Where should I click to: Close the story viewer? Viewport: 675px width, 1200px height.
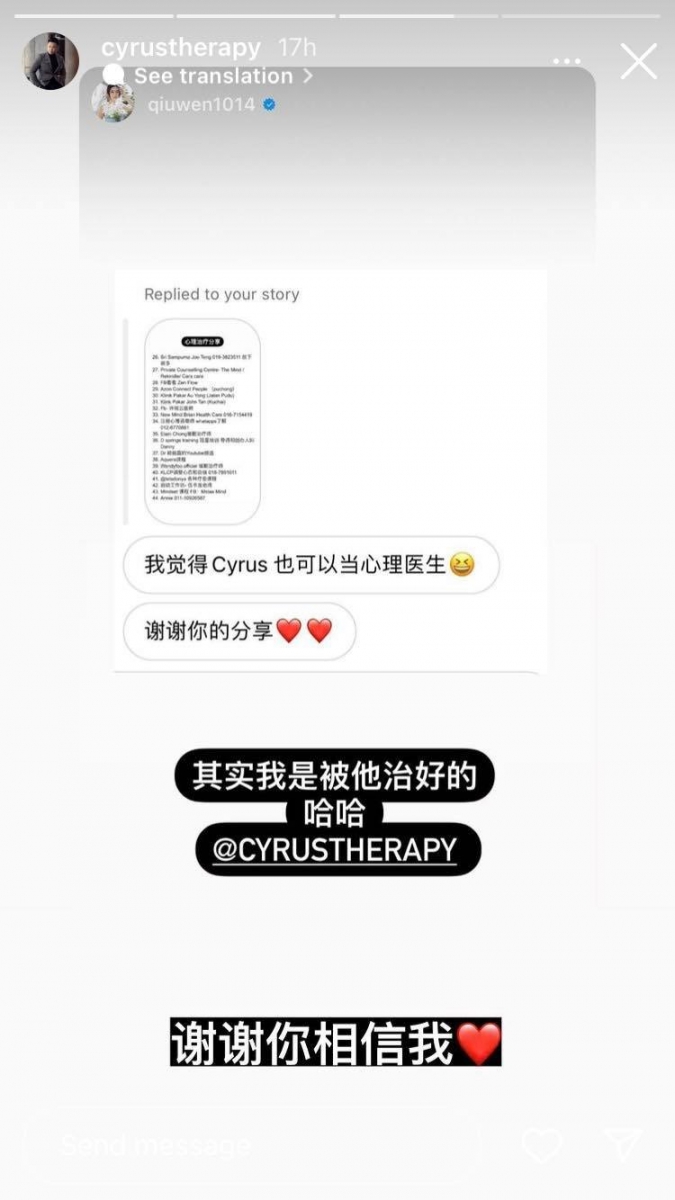(x=638, y=62)
